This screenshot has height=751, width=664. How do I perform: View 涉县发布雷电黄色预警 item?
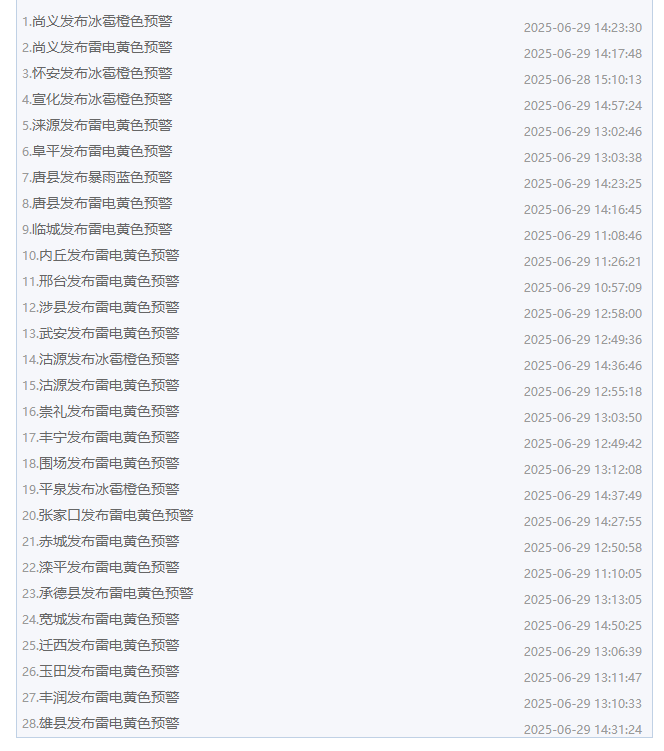[x=108, y=307]
